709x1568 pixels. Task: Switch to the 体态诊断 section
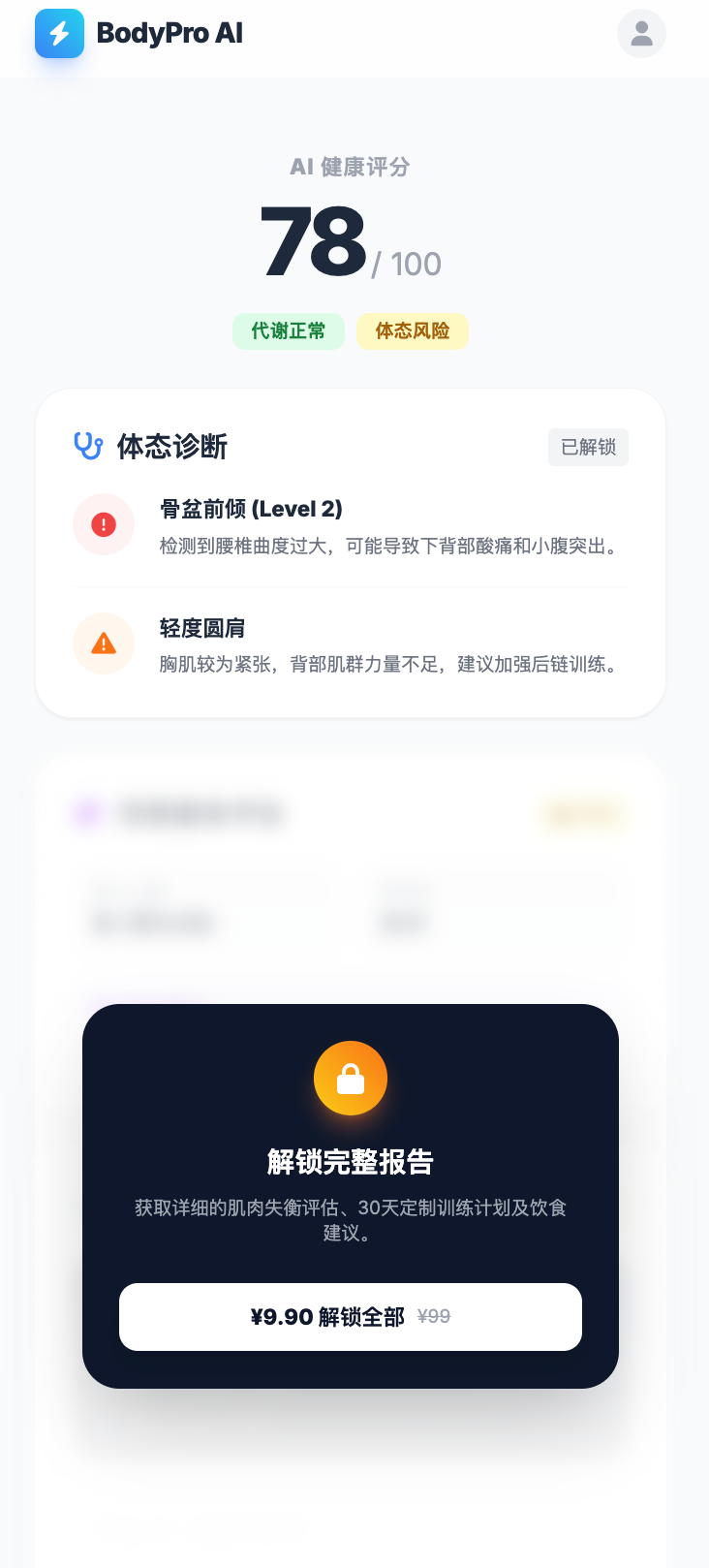click(x=172, y=447)
